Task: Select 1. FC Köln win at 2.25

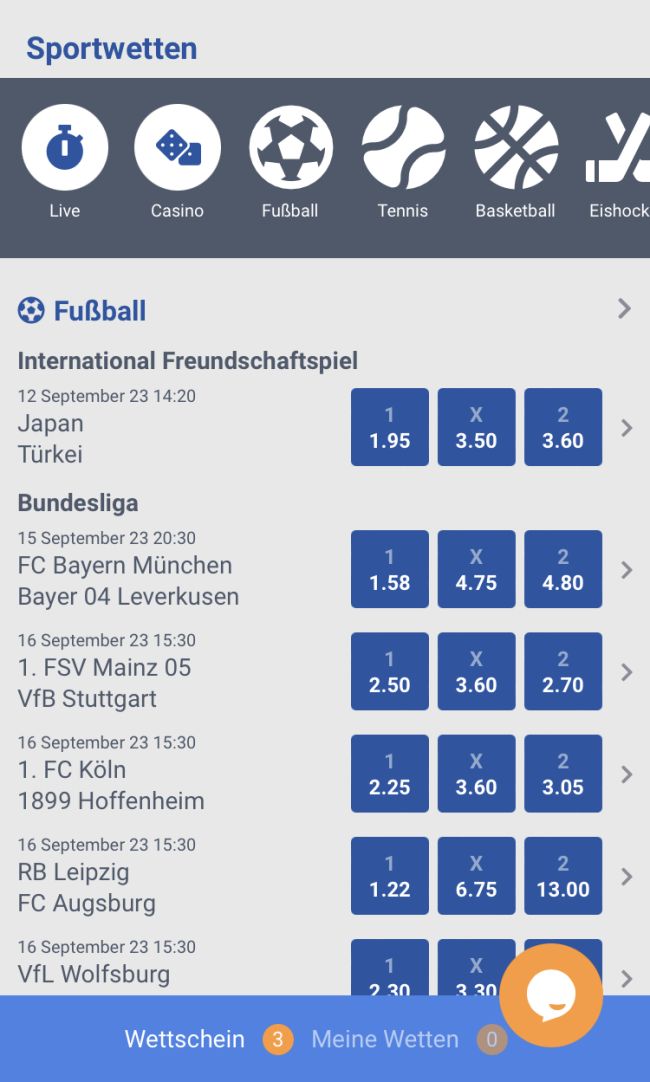Action: [389, 773]
